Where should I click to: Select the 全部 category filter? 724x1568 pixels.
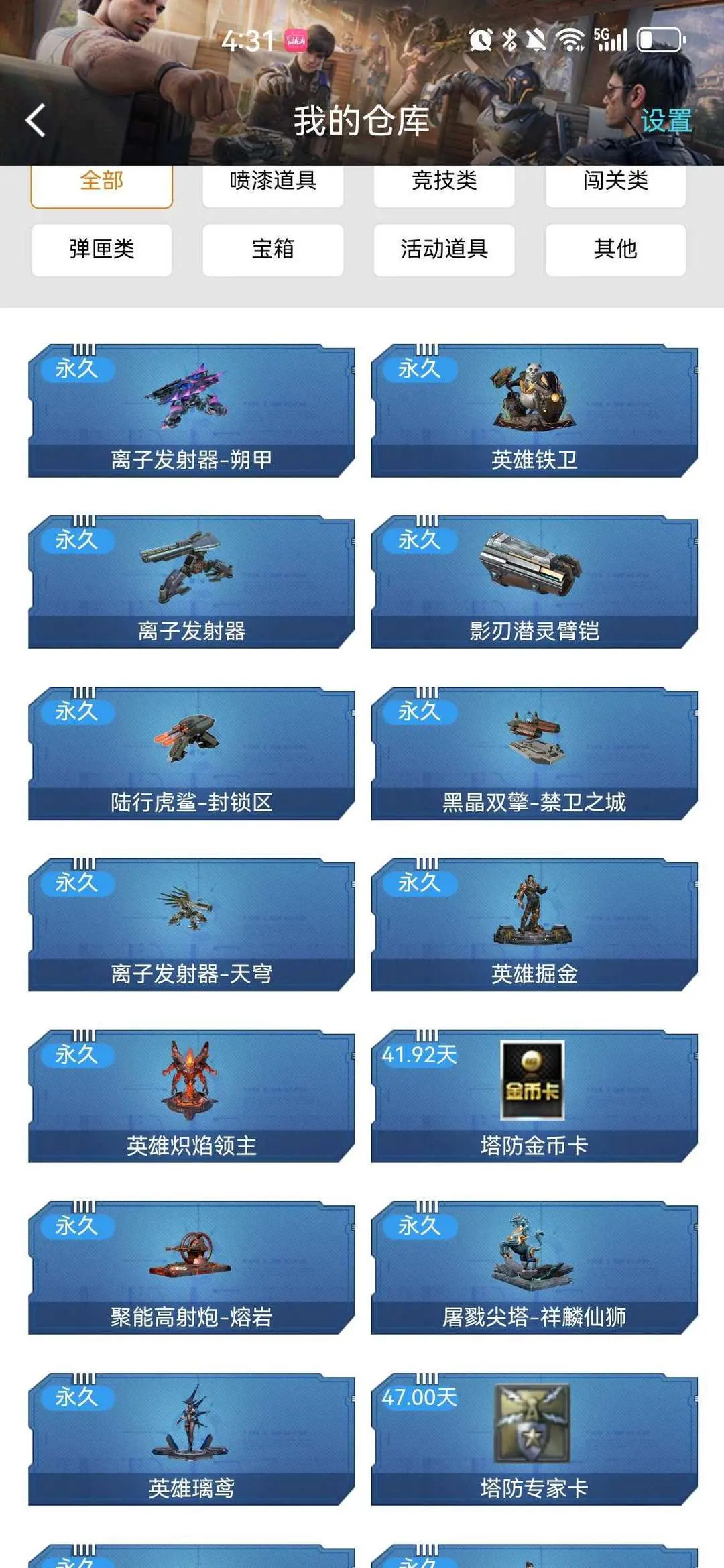coord(102,182)
